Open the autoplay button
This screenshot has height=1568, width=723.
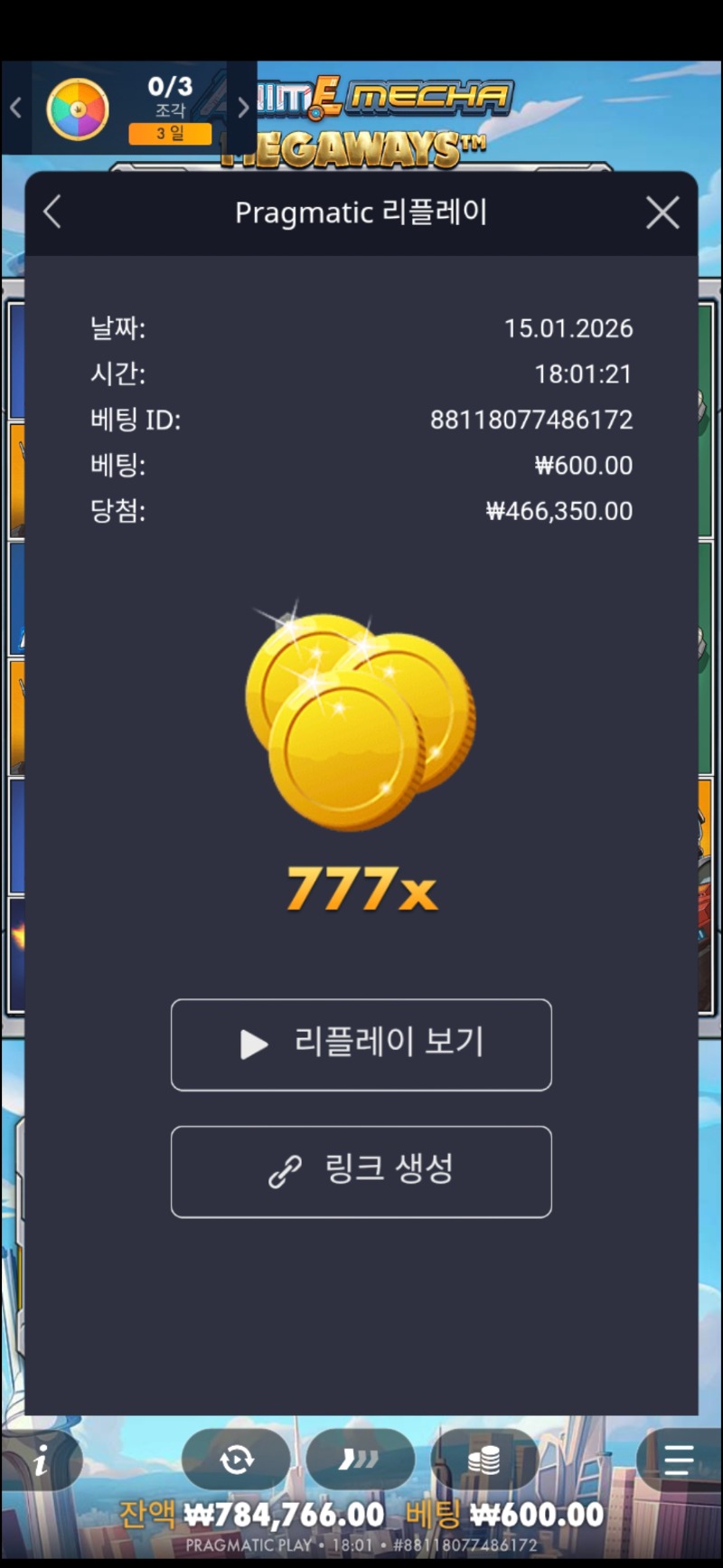(236, 1459)
